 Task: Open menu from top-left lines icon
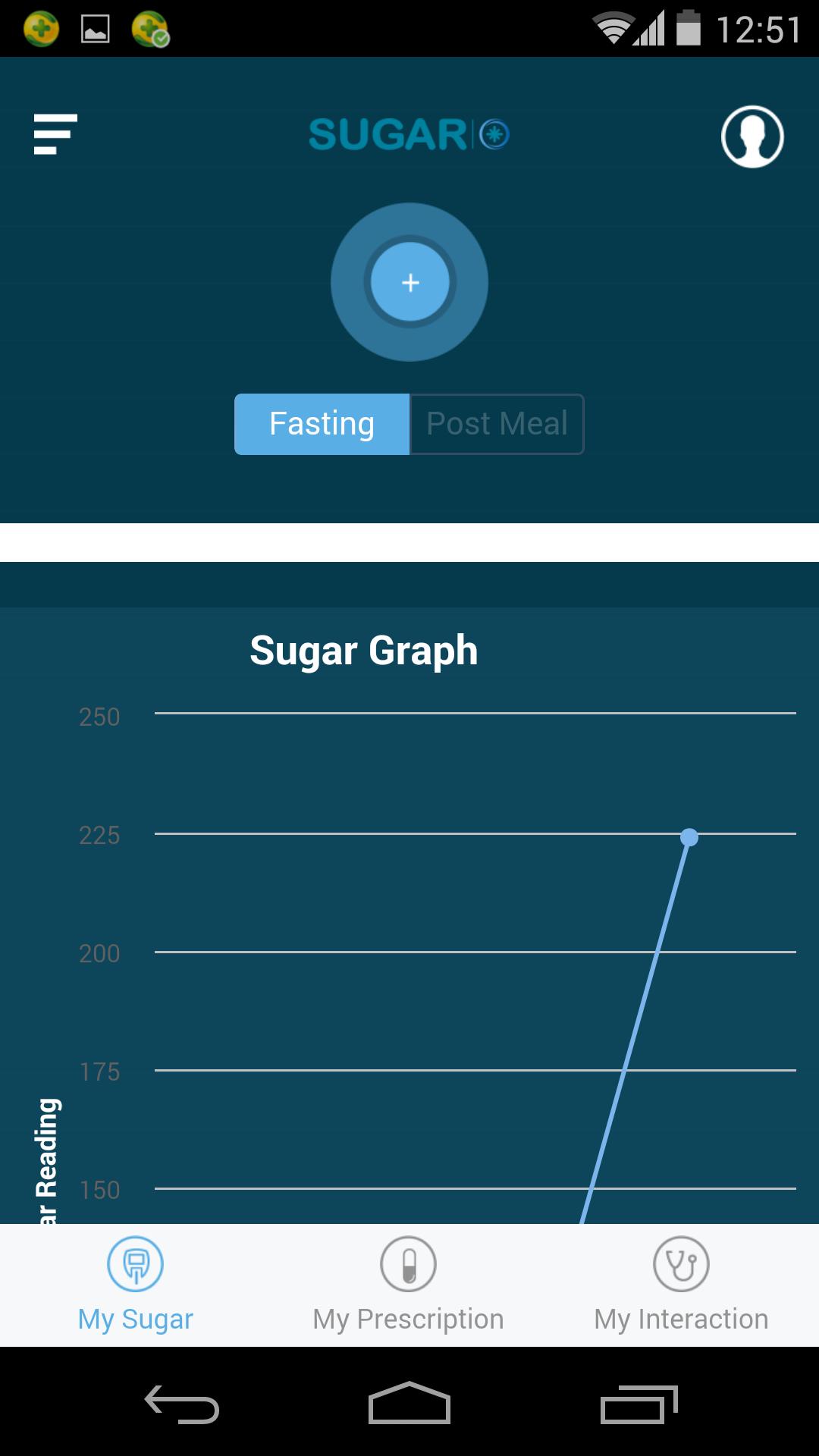54,133
